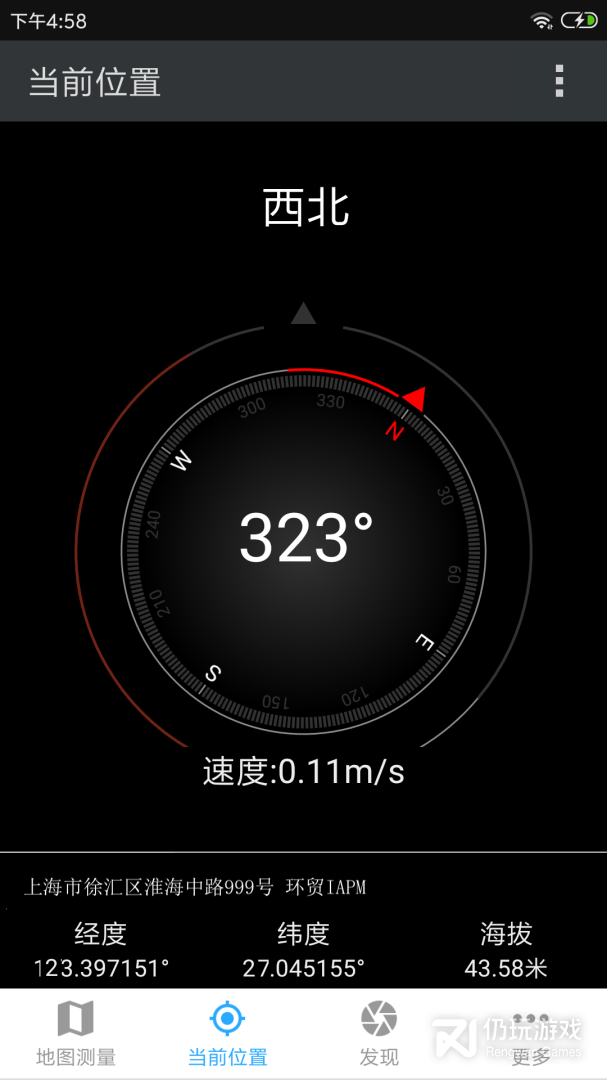Open the 更多 tab

tap(531, 1034)
